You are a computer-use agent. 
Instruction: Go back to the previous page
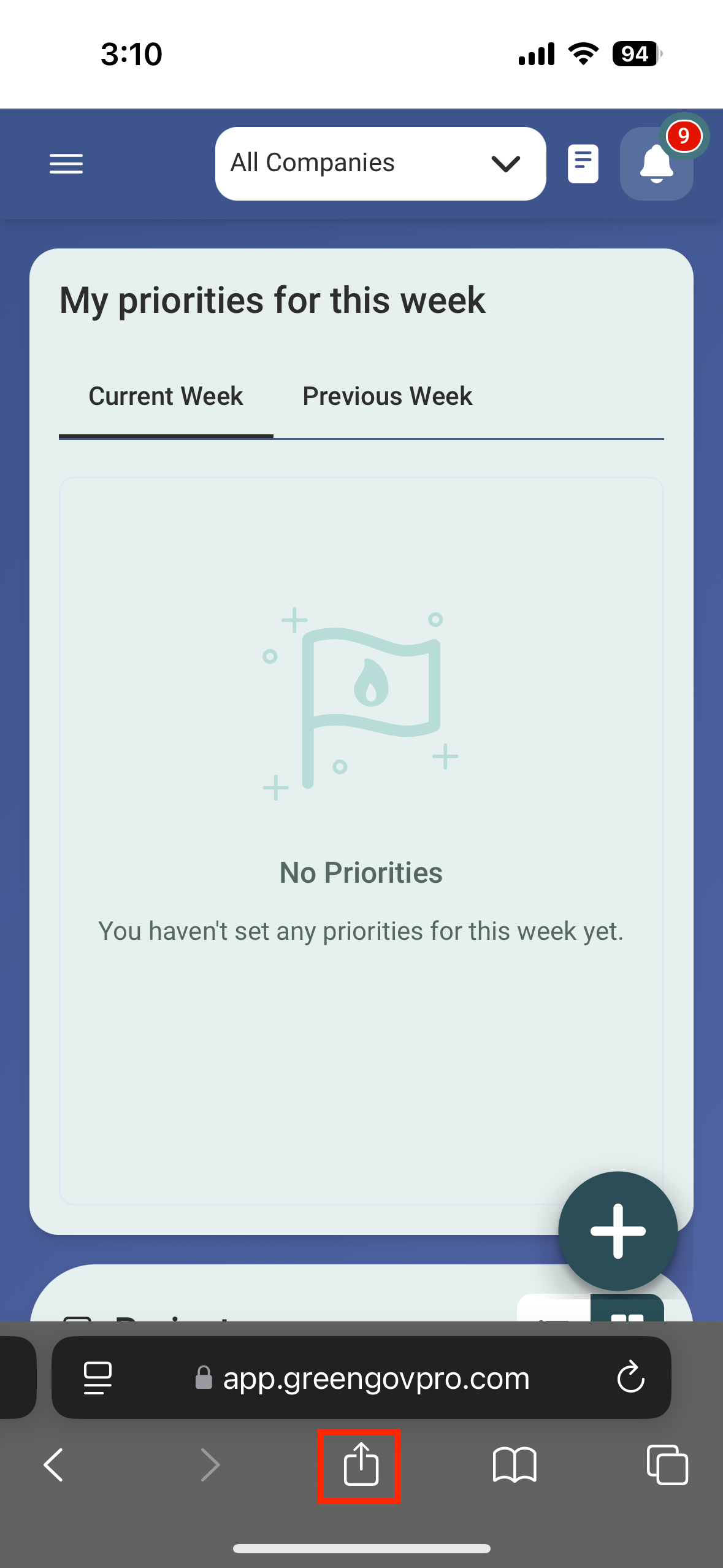point(54,1466)
